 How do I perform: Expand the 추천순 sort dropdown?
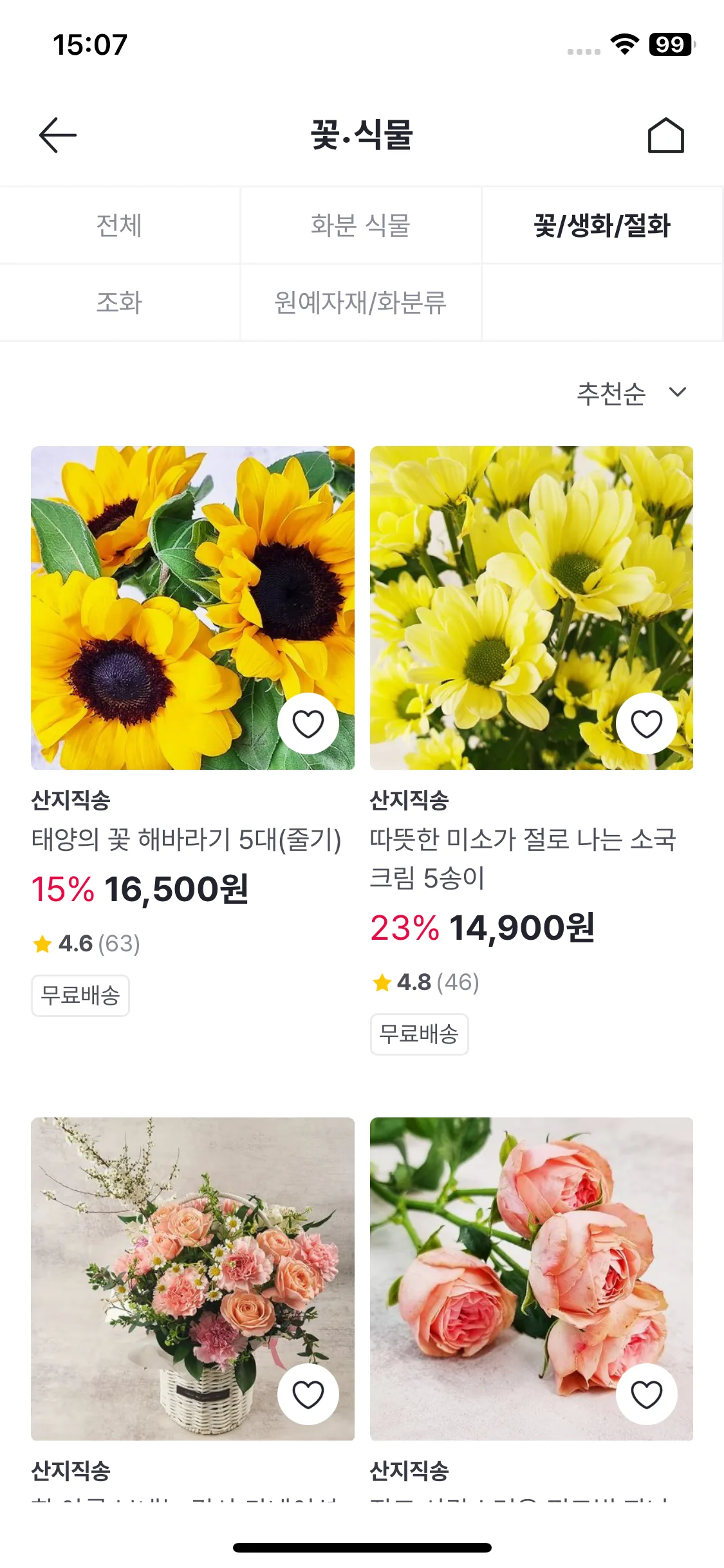[x=631, y=393]
